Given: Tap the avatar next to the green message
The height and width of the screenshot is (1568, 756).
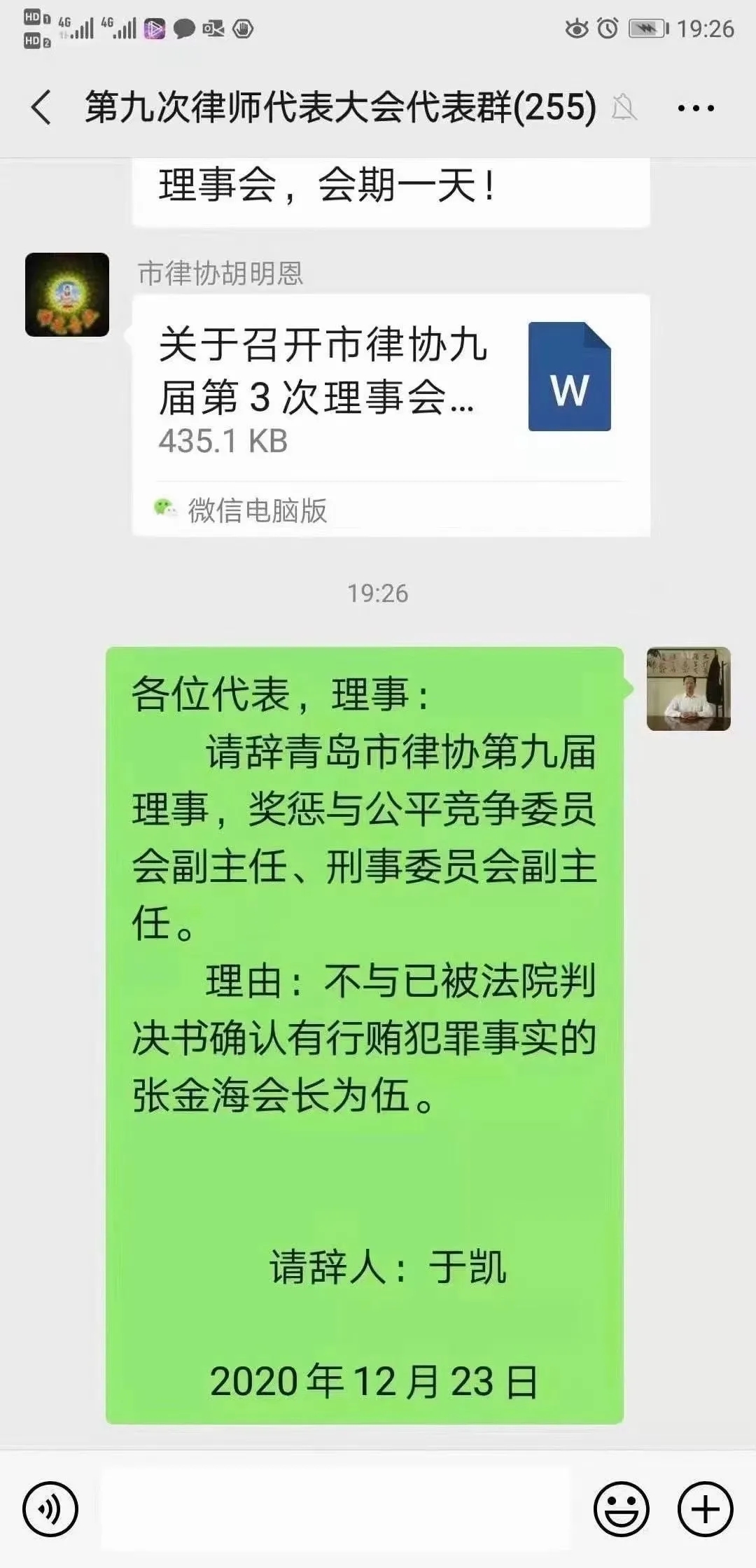Looking at the screenshot, I should pos(688,689).
